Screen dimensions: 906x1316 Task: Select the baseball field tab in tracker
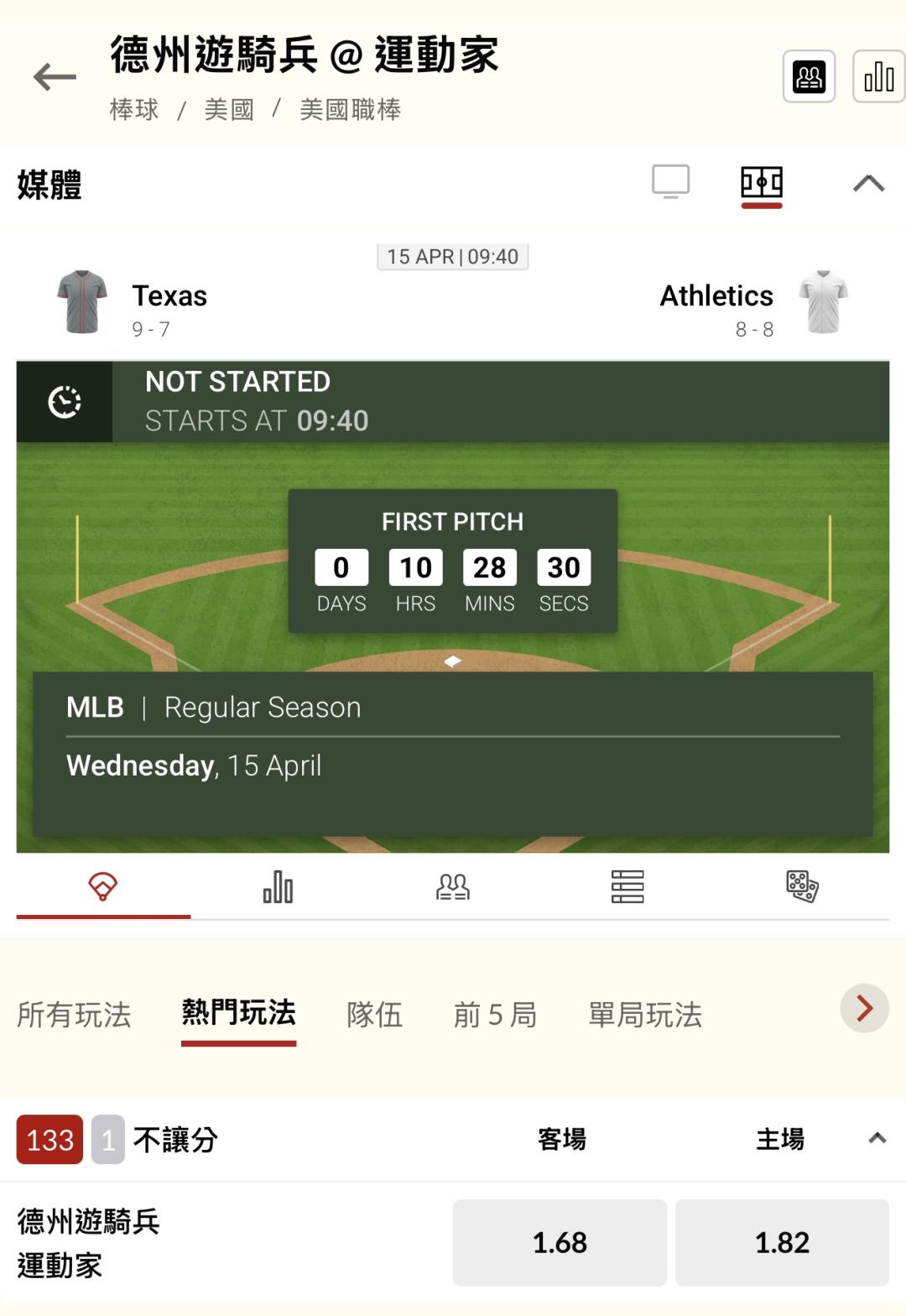[103, 887]
